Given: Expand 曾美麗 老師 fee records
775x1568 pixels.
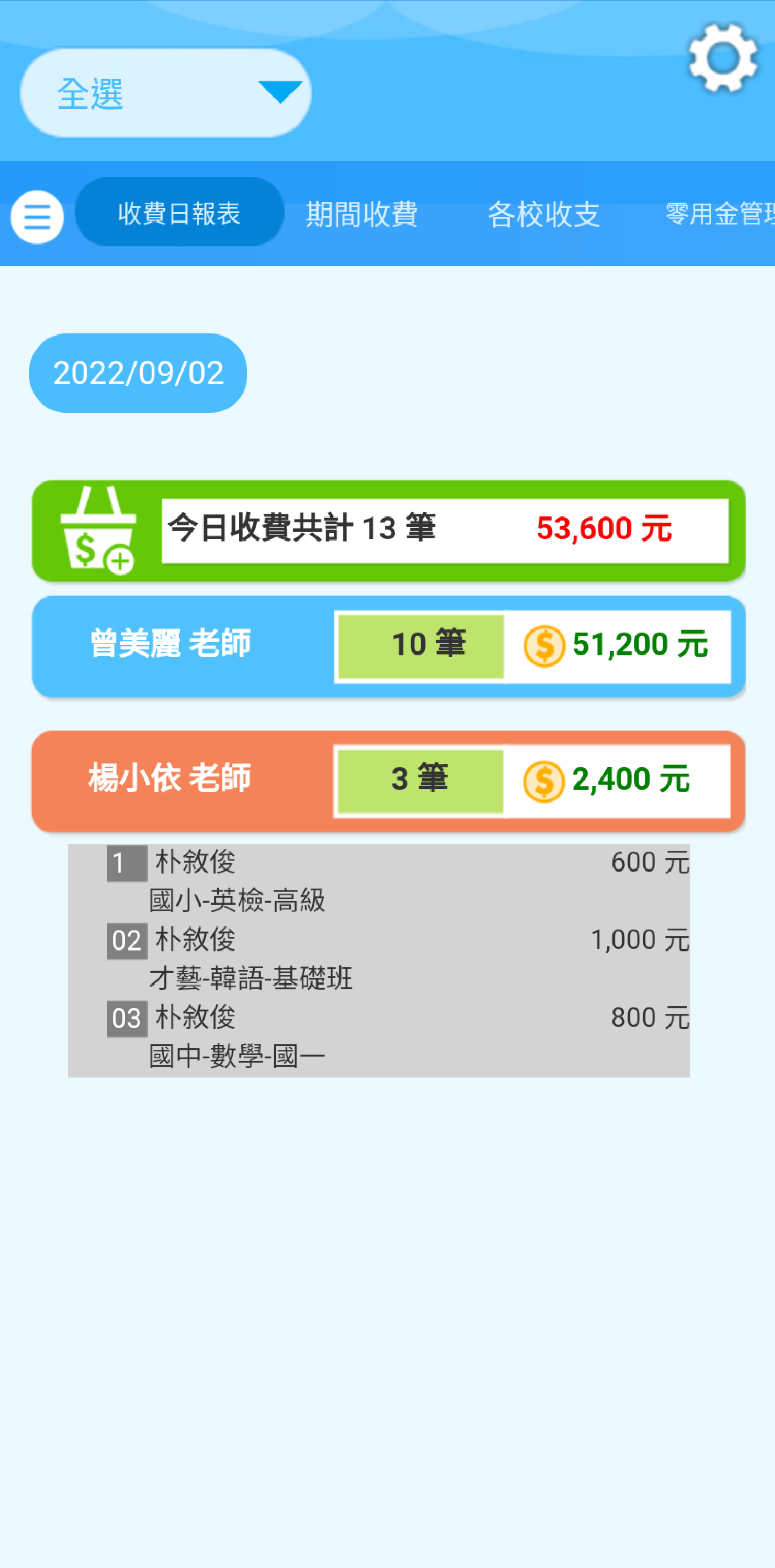Looking at the screenshot, I should tap(388, 646).
